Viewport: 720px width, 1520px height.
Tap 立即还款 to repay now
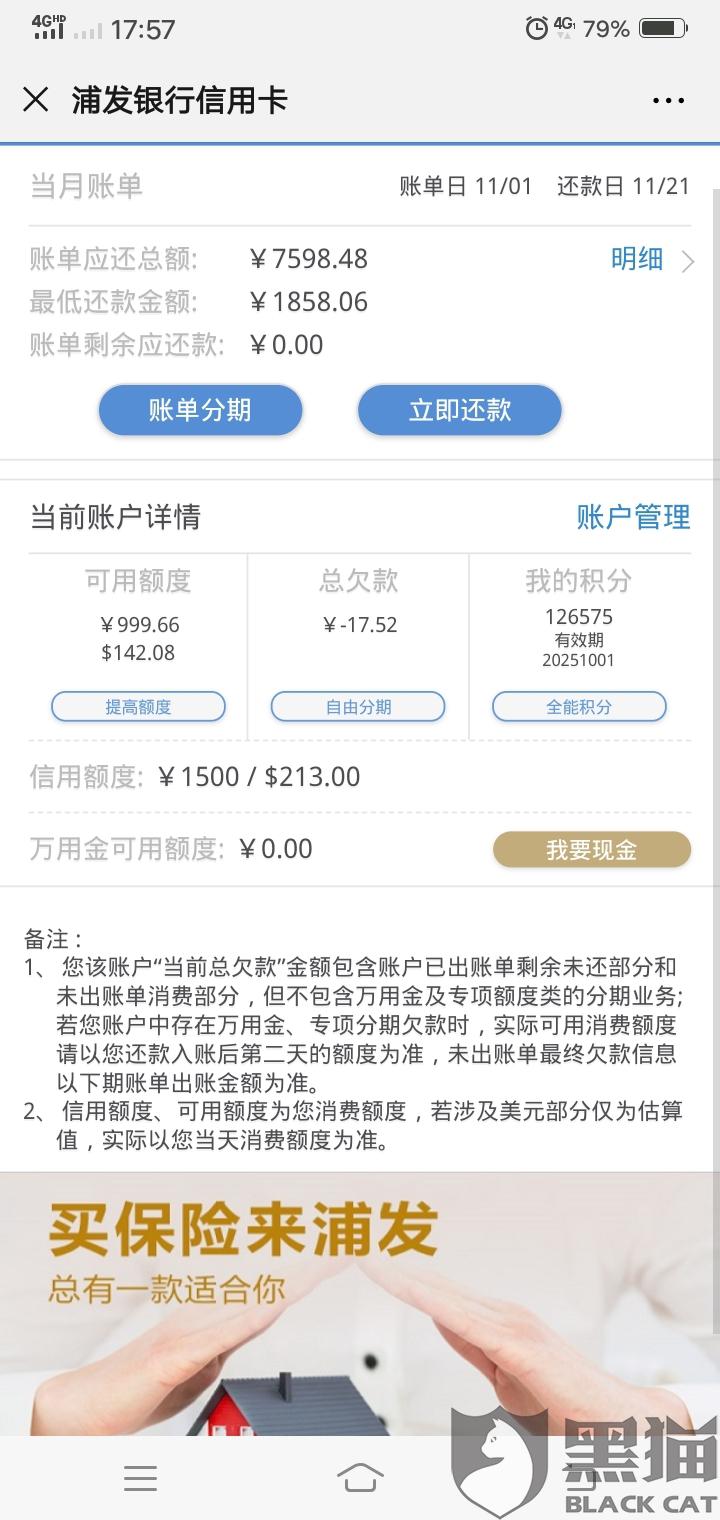tap(460, 410)
